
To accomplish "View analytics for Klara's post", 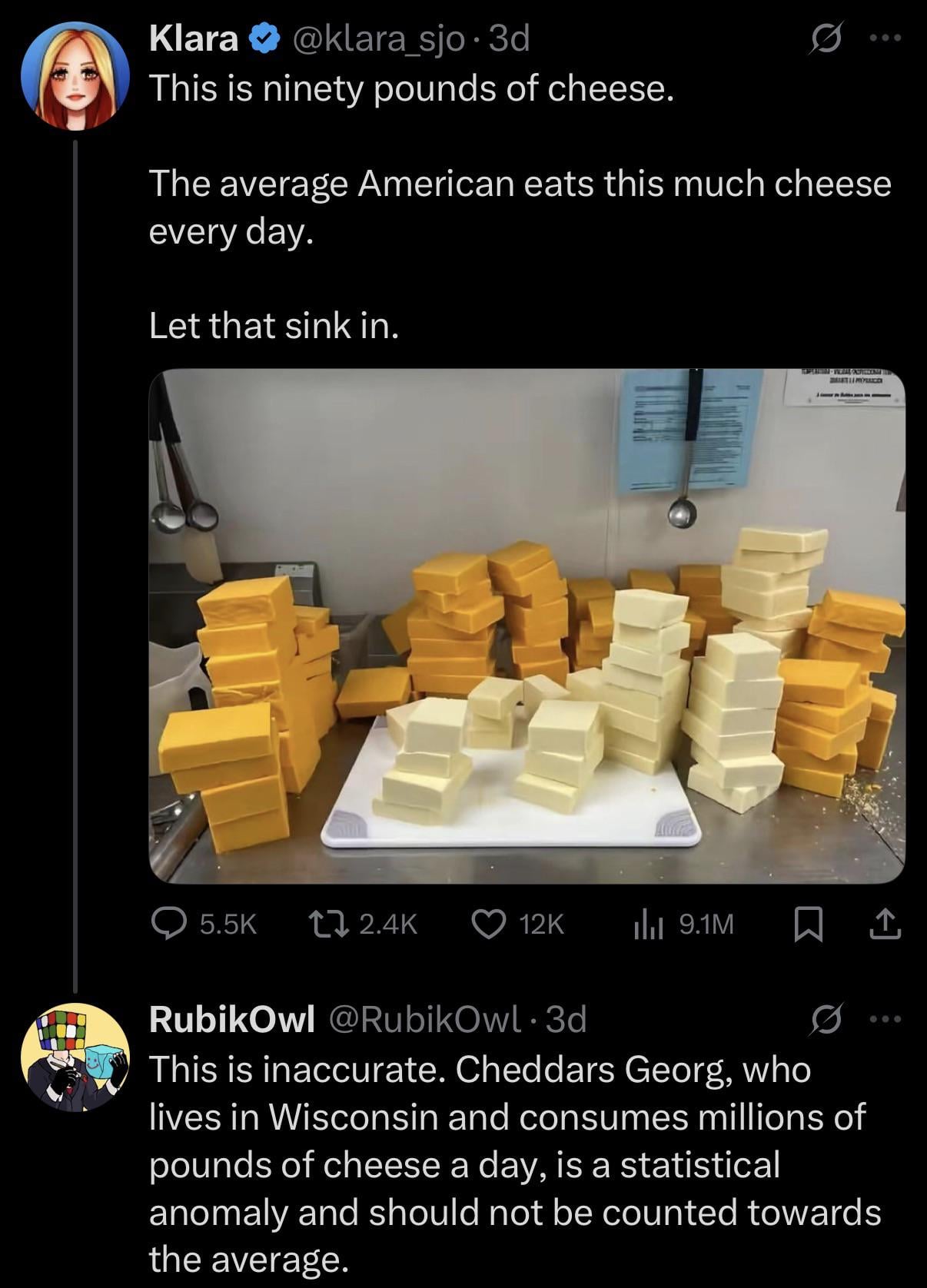I will pos(648,924).
